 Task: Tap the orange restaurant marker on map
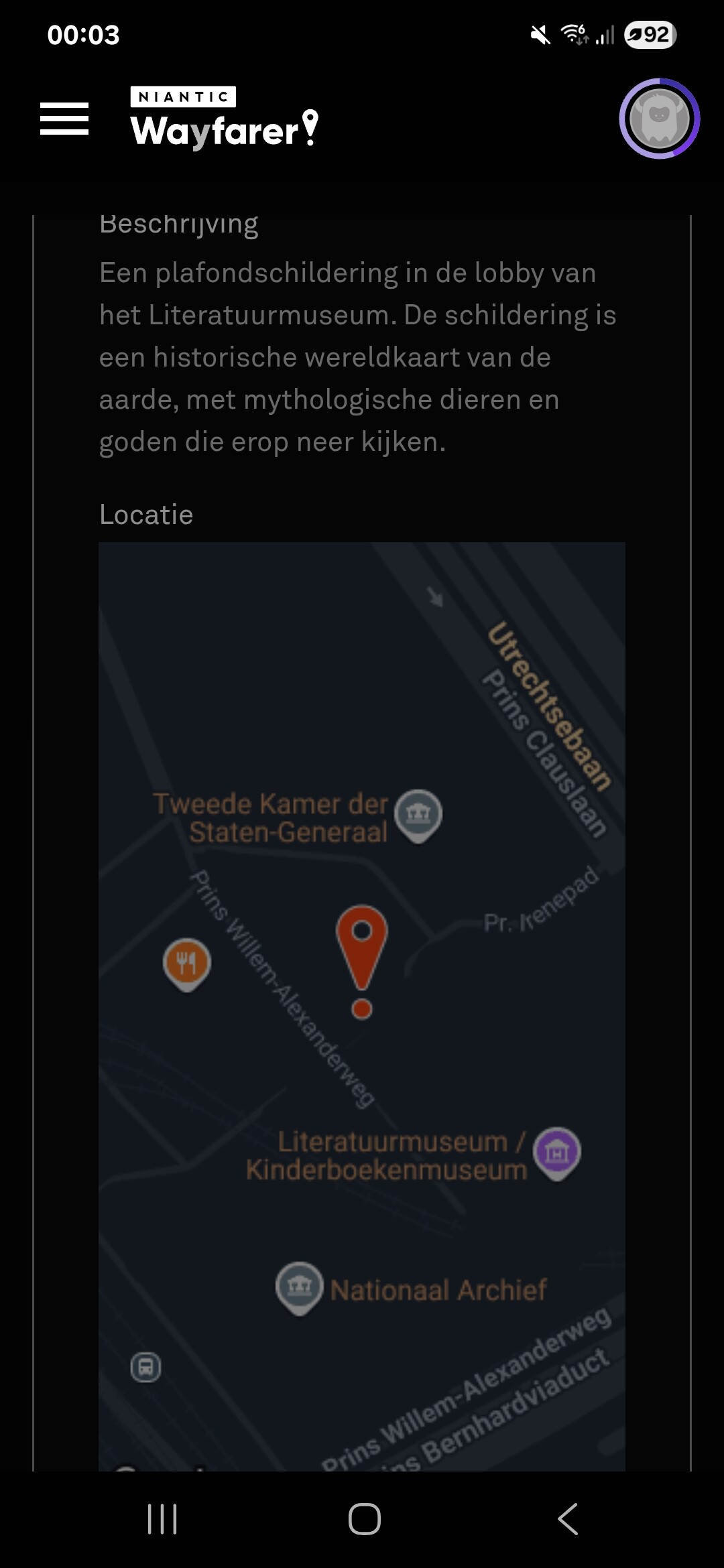coord(187,963)
